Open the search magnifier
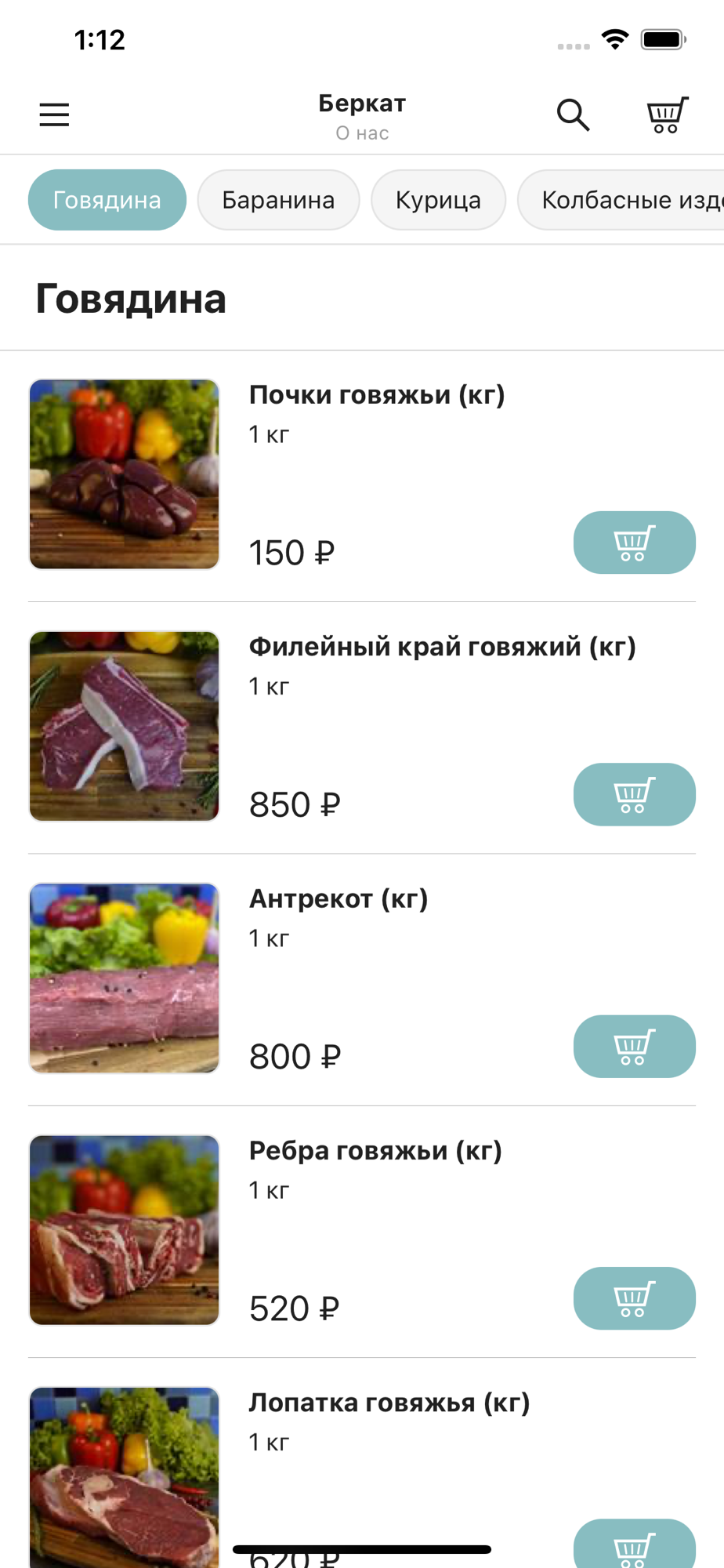This screenshot has width=724, height=1568. 573,115
